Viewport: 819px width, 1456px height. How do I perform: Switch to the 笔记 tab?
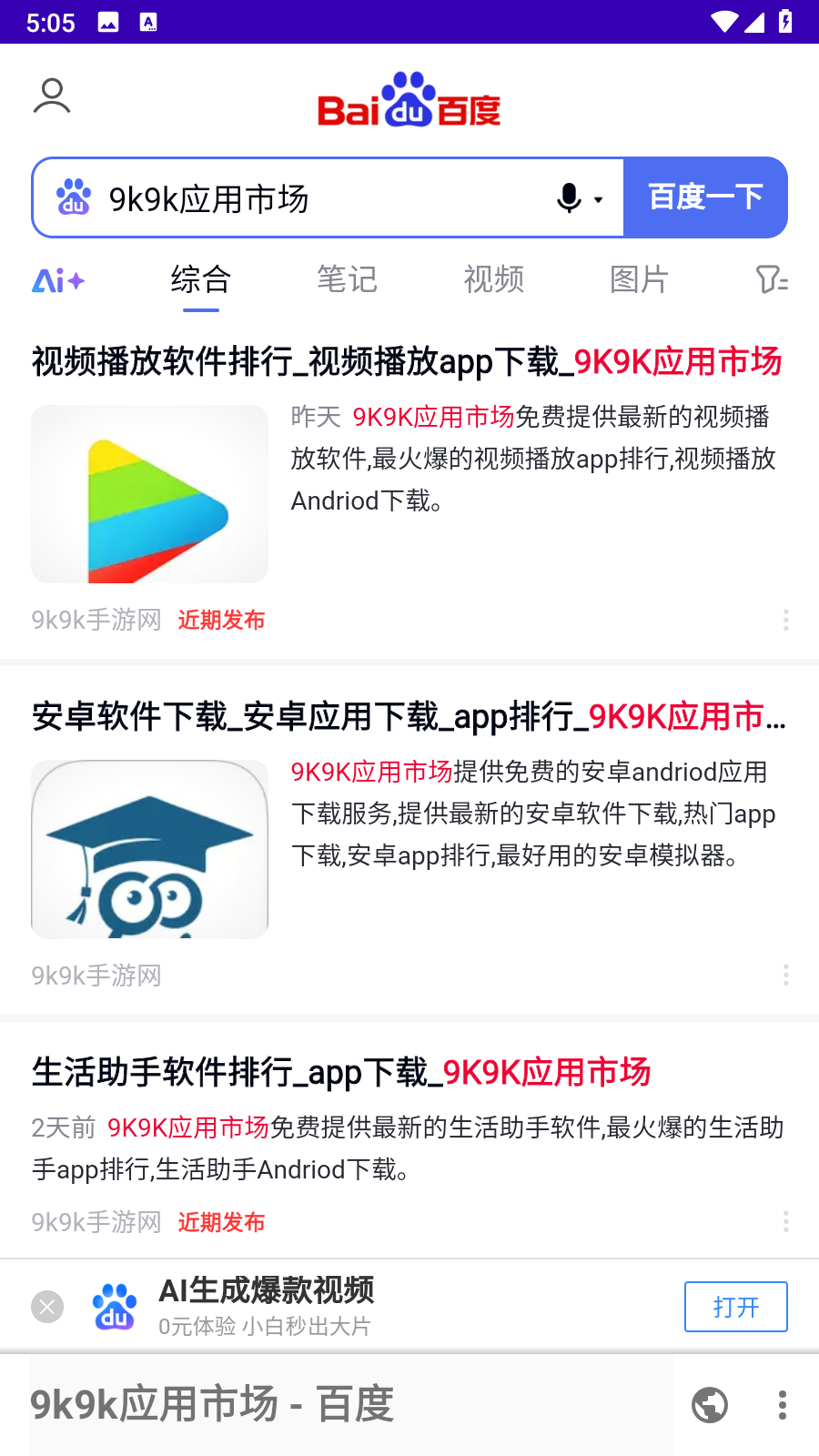[347, 279]
